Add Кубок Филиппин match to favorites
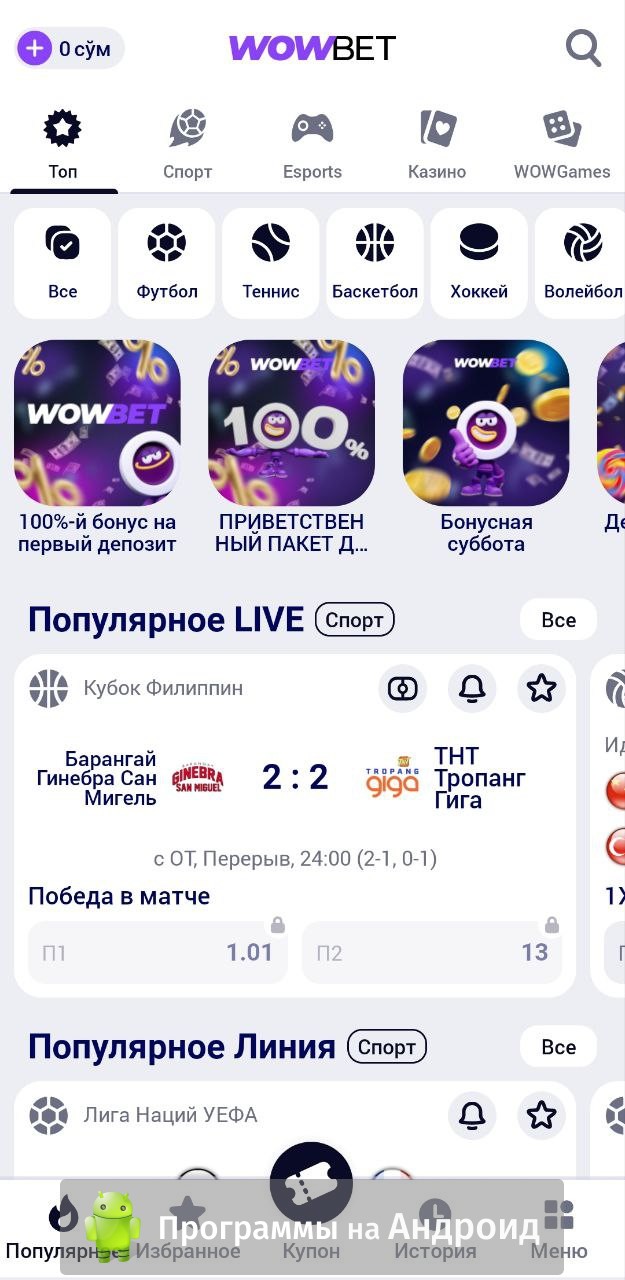 pos(541,688)
